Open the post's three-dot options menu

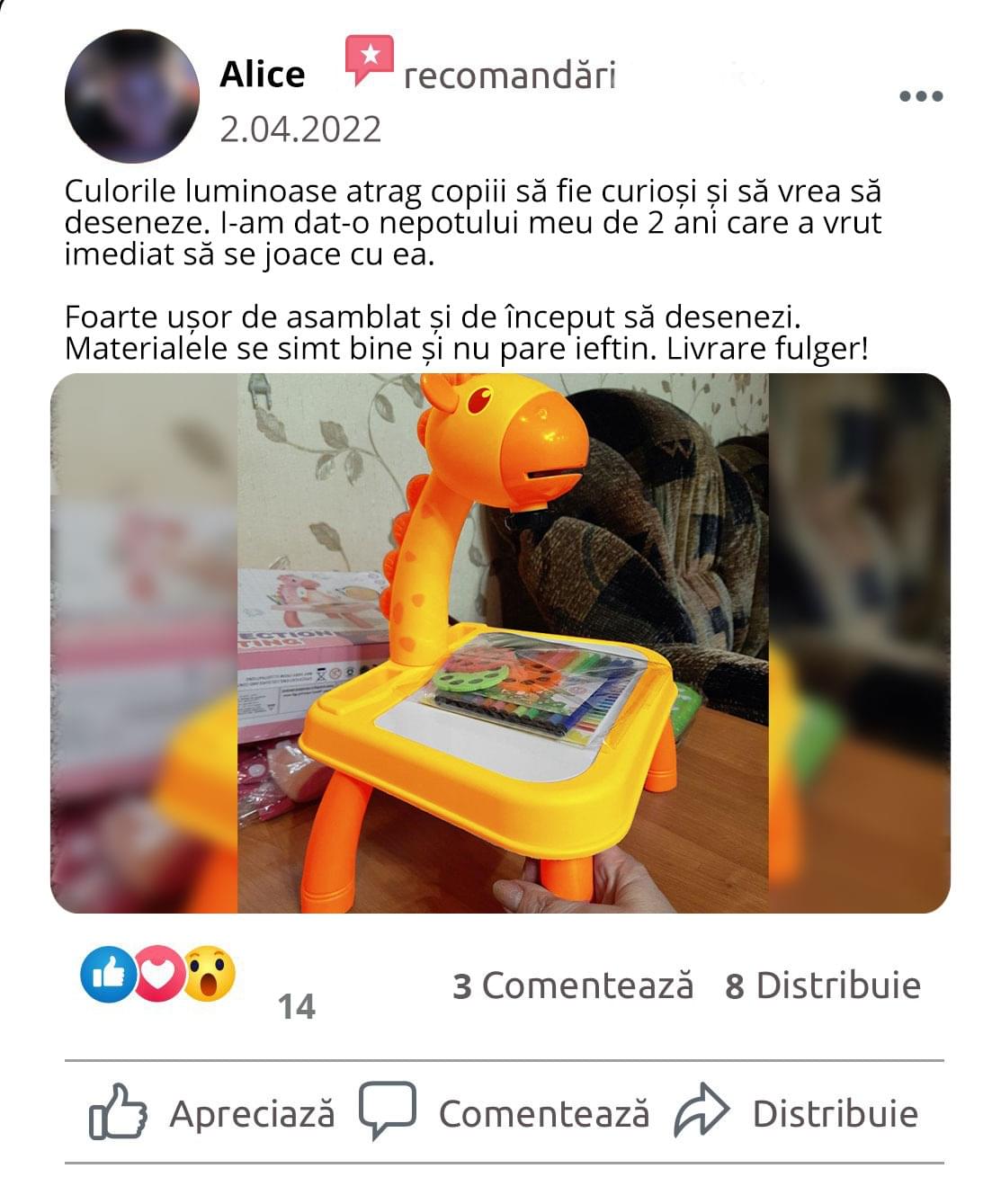921,96
